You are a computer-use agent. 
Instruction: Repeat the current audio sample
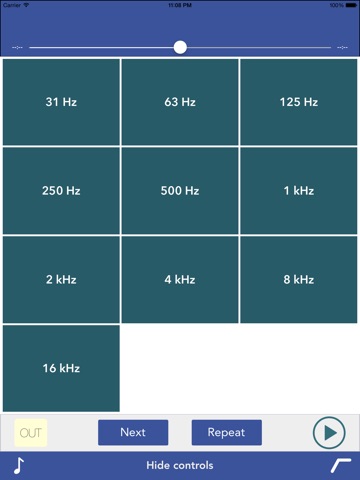tap(227, 432)
